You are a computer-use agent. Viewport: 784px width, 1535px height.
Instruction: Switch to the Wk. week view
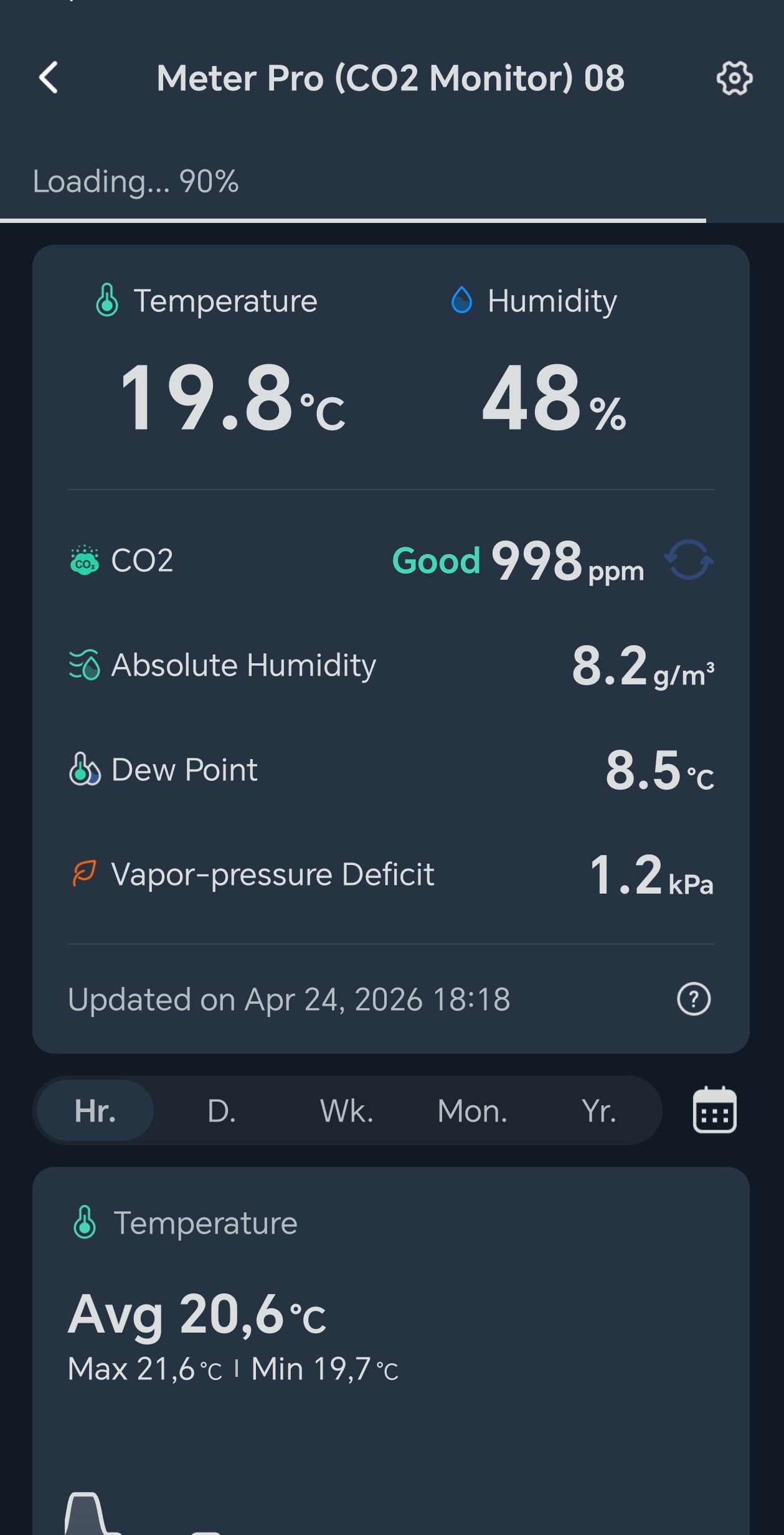347,1110
